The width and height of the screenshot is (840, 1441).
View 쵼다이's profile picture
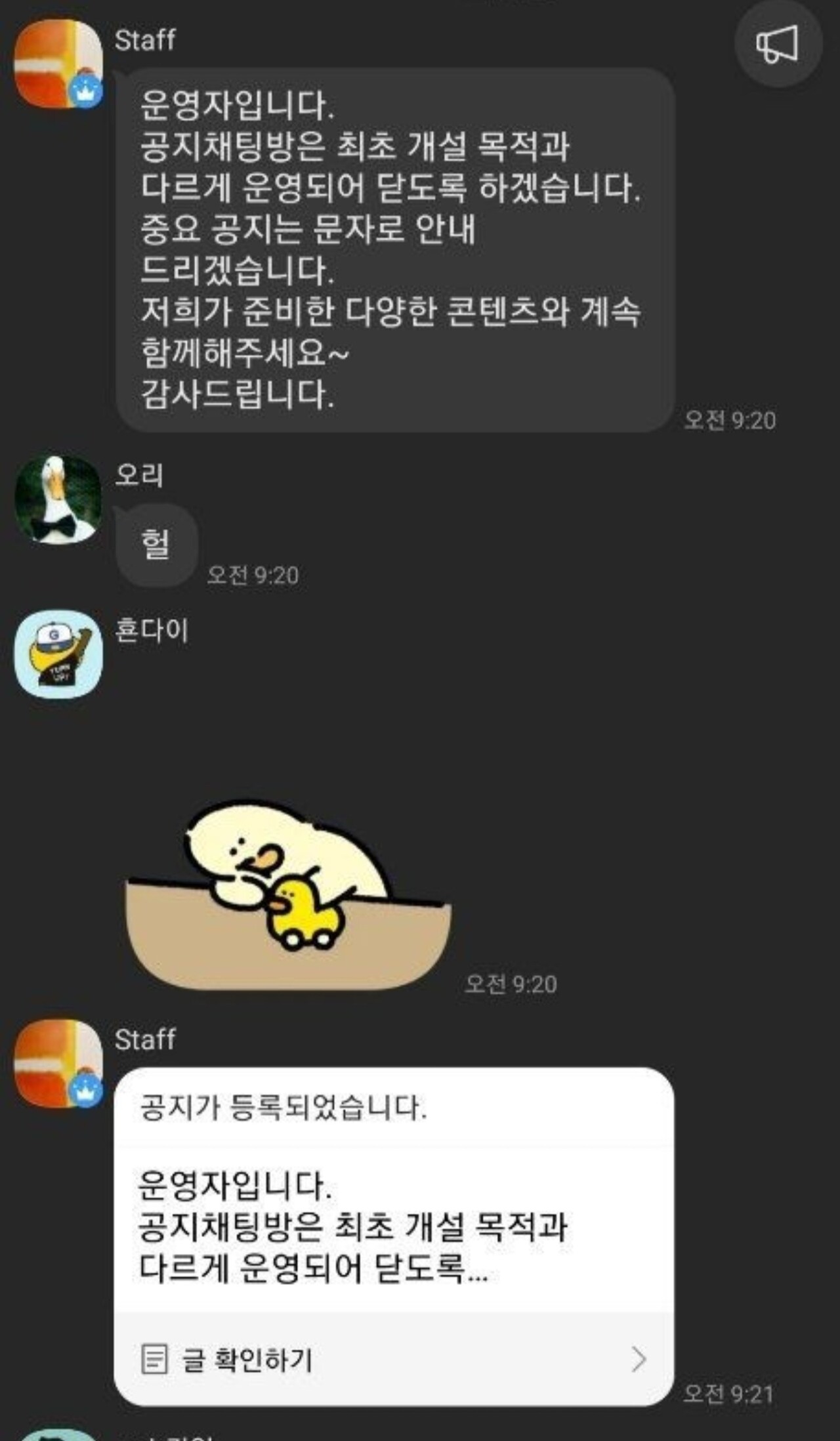coord(58,654)
